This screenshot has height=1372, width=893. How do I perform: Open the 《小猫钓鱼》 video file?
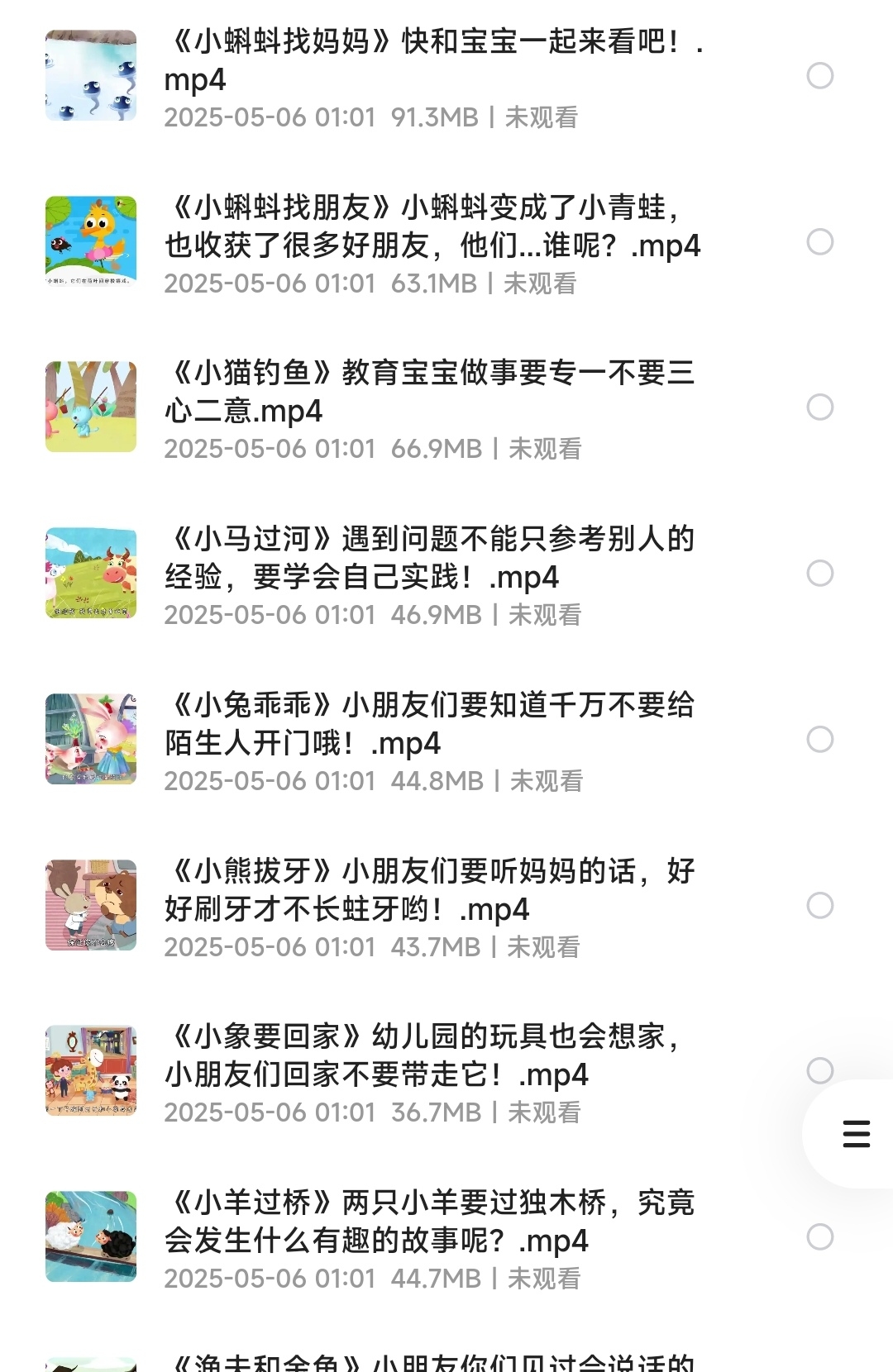coord(430,392)
